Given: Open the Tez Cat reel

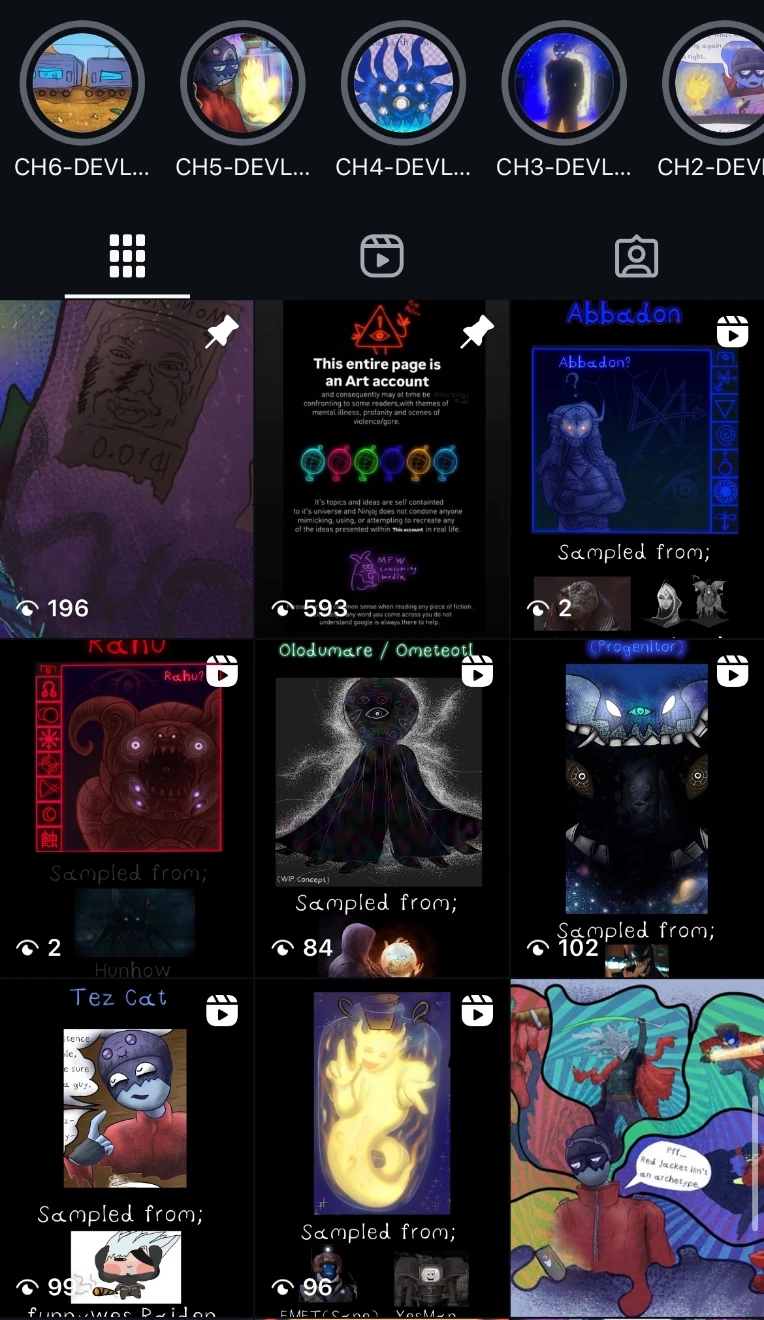Looking at the screenshot, I should tap(126, 1148).
